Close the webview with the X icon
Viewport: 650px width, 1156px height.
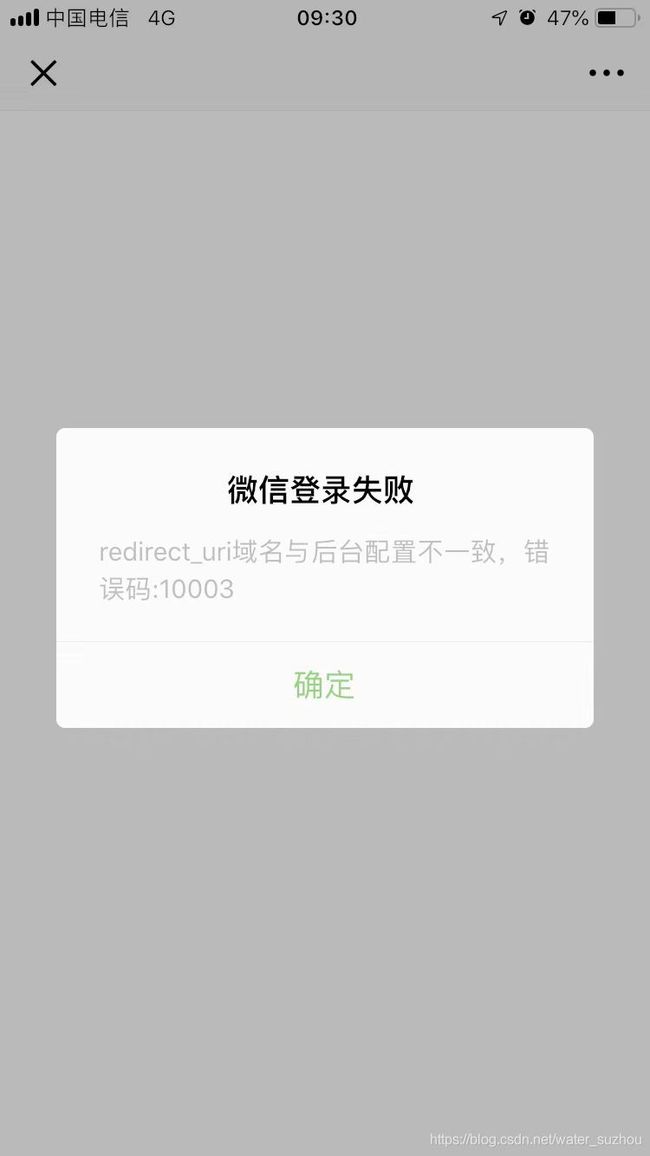tap(43, 73)
